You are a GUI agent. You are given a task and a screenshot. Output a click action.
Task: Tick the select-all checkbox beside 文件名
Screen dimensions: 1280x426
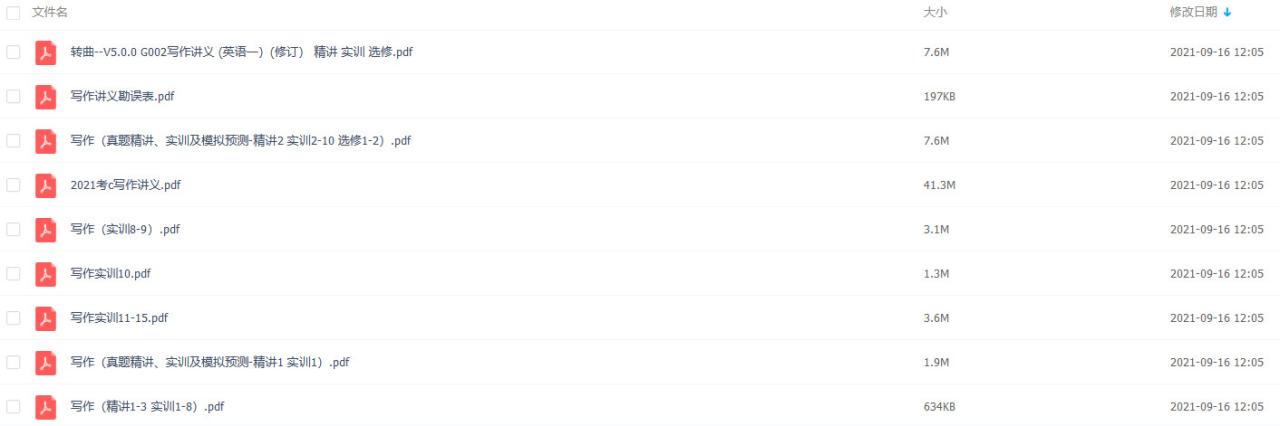click(13, 12)
